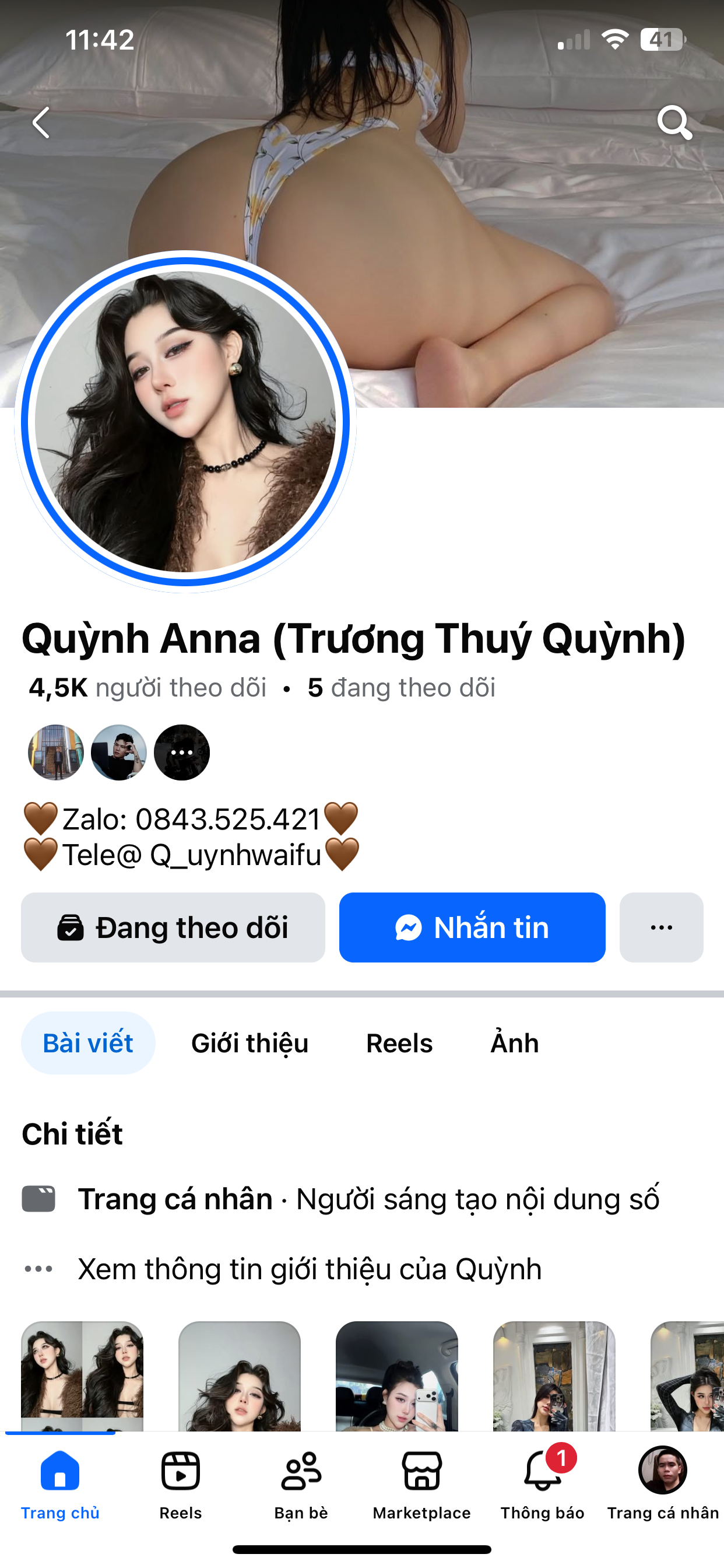Screen dimensions: 724x1568
Task: Open search on this profile
Action: (674, 123)
